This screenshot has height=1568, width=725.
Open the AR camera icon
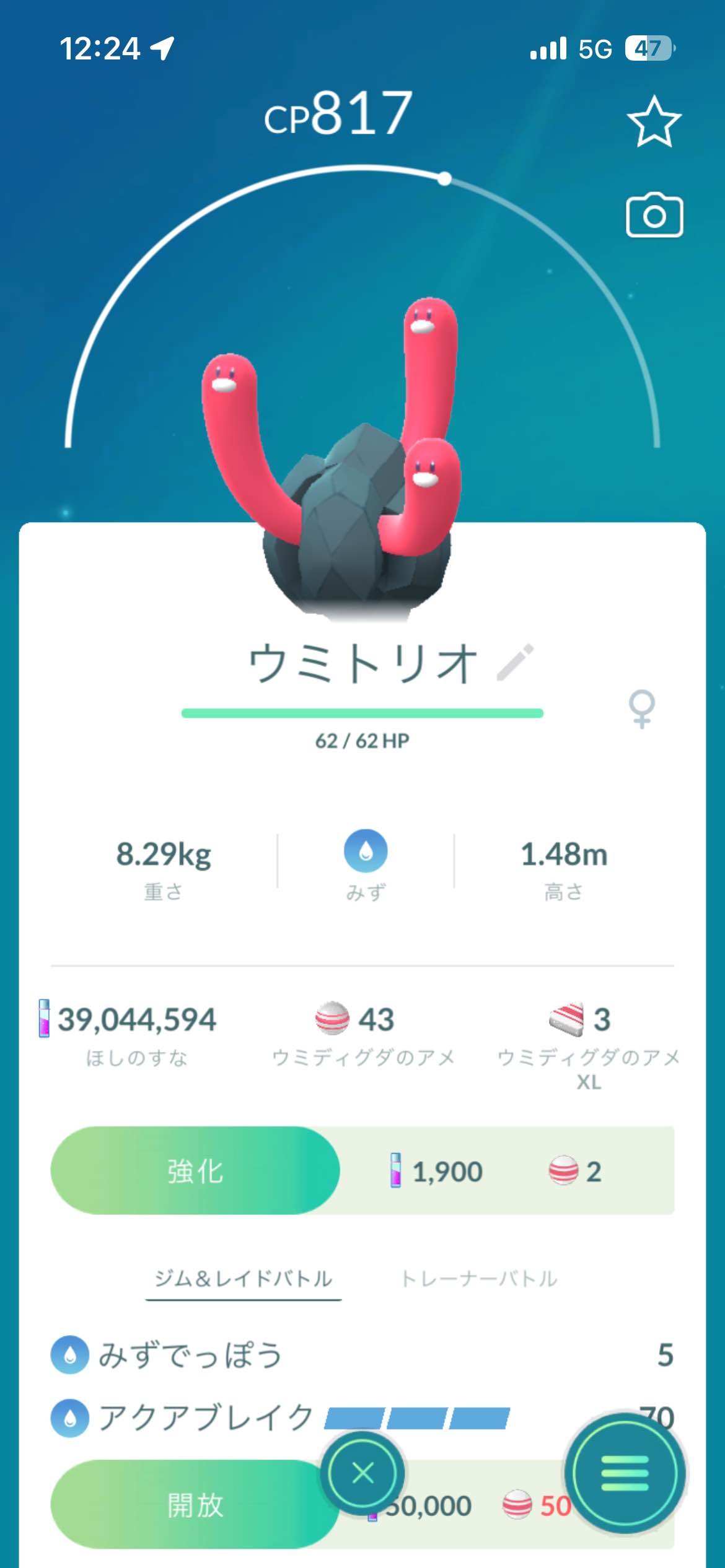pyautogui.click(x=654, y=216)
